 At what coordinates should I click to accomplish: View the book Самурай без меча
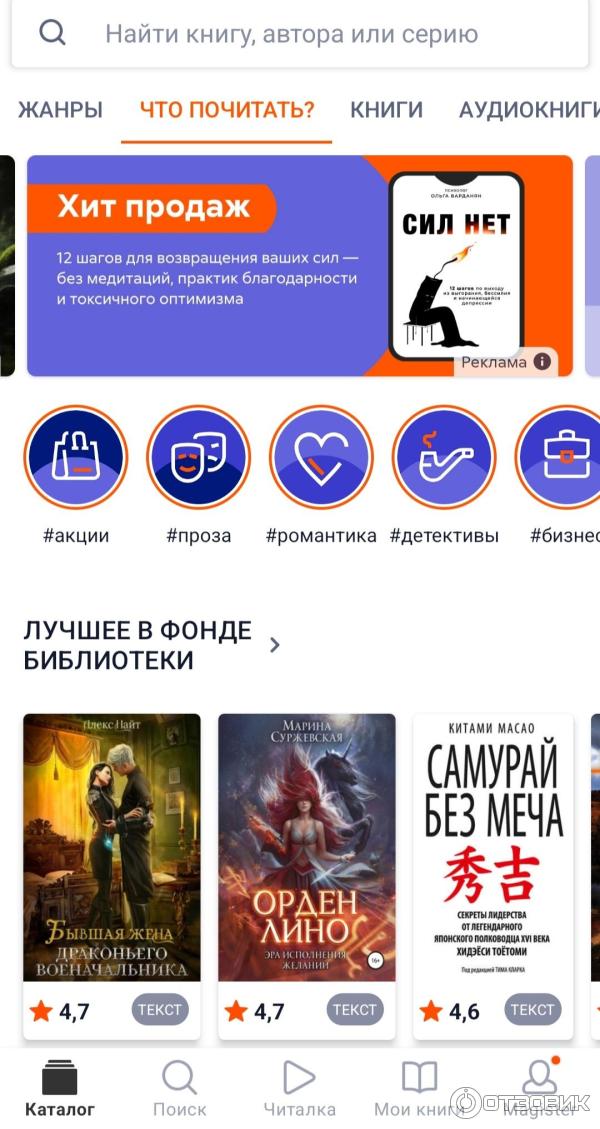(493, 848)
